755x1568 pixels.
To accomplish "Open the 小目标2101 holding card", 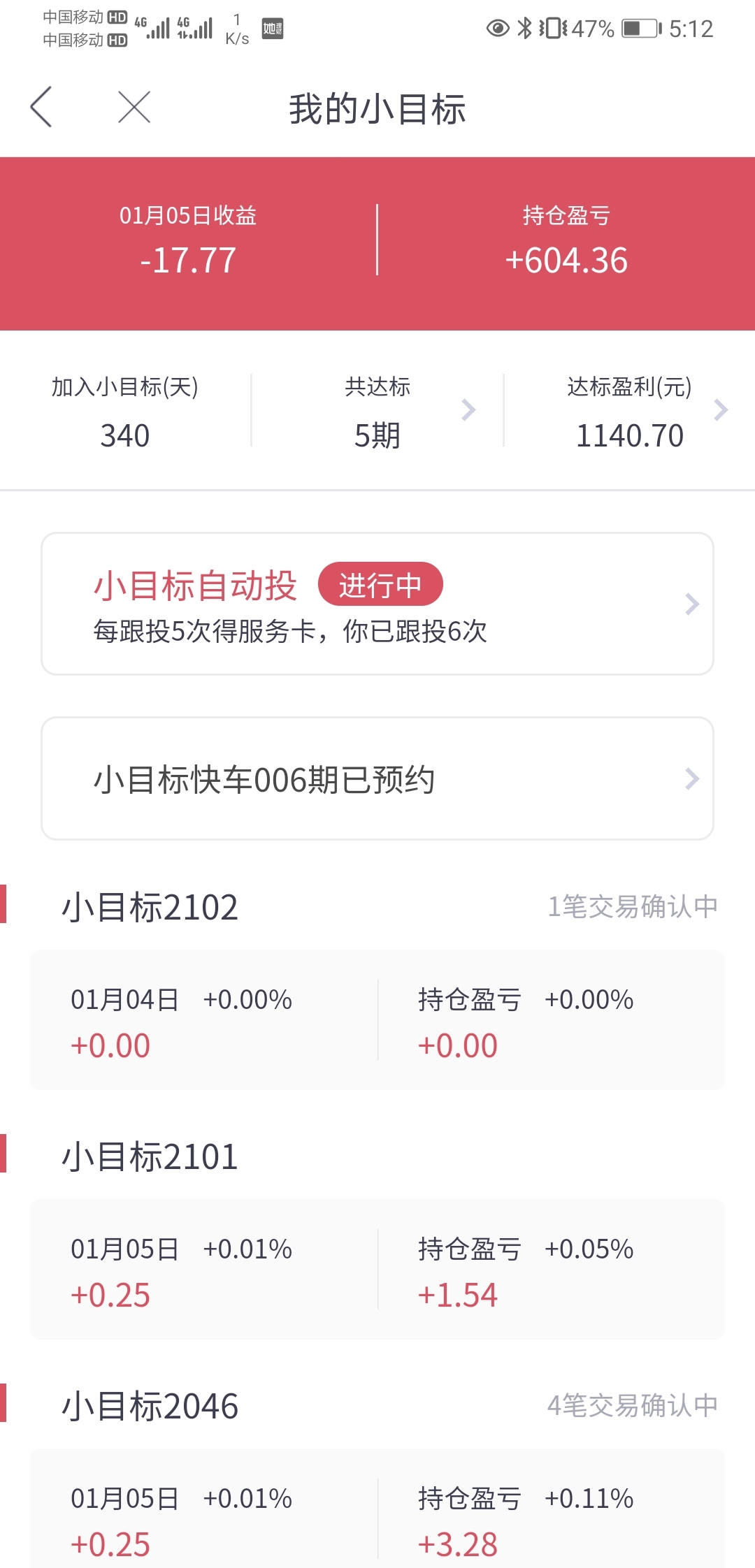I will pos(377,1269).
